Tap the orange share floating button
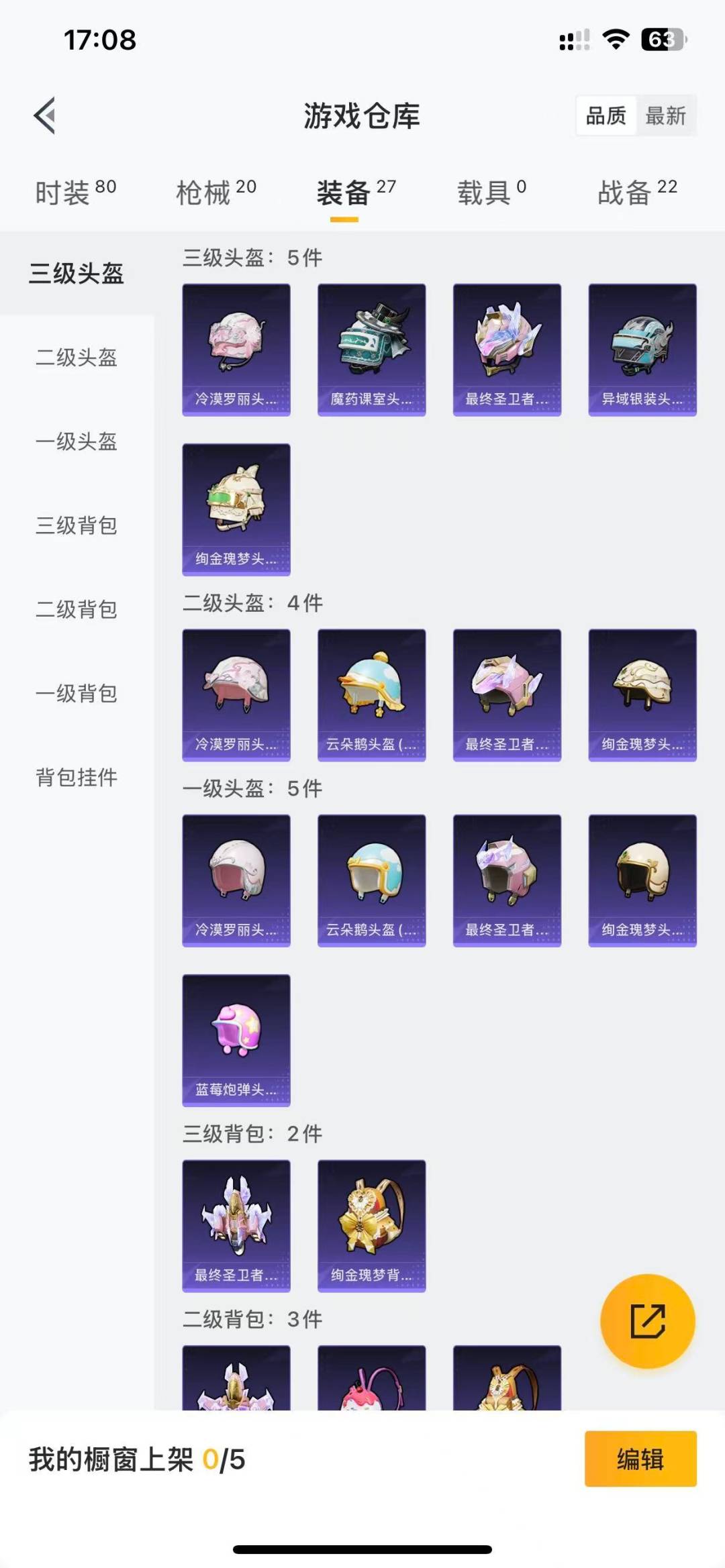Image resolution: width=725 pixels, height=1568 pixels. [x=647, y=1320]
